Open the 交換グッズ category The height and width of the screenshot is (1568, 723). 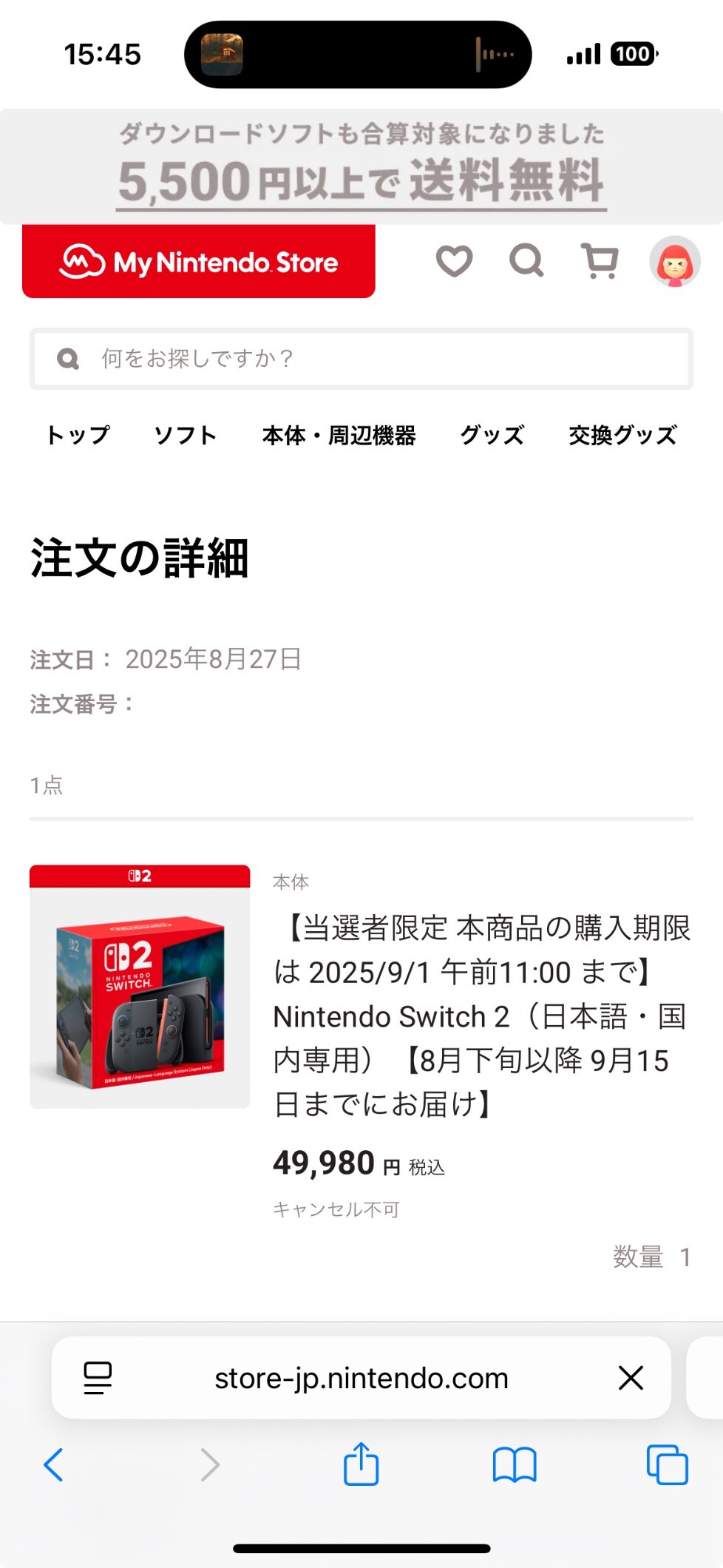click(623, 435)
